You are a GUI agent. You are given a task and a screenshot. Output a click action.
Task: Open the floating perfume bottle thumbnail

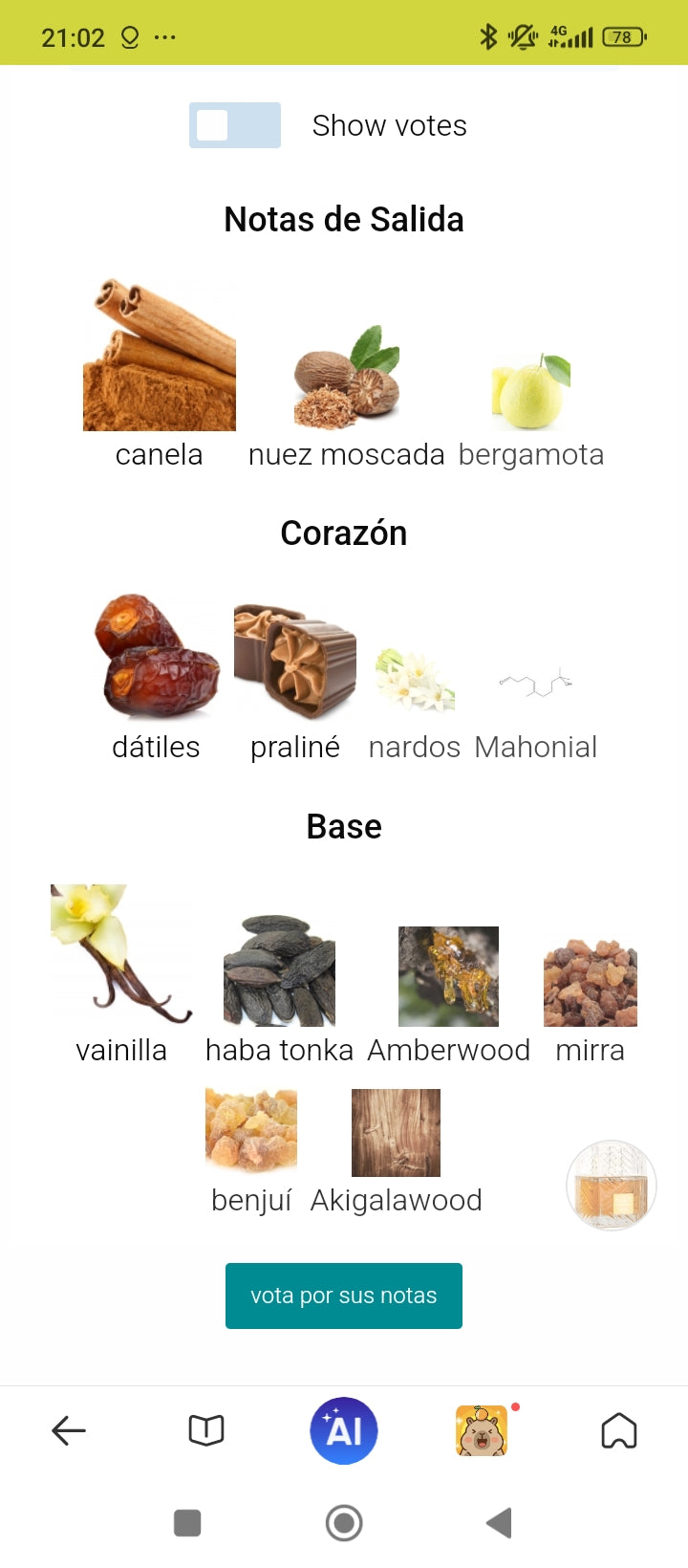[610, 1185]
